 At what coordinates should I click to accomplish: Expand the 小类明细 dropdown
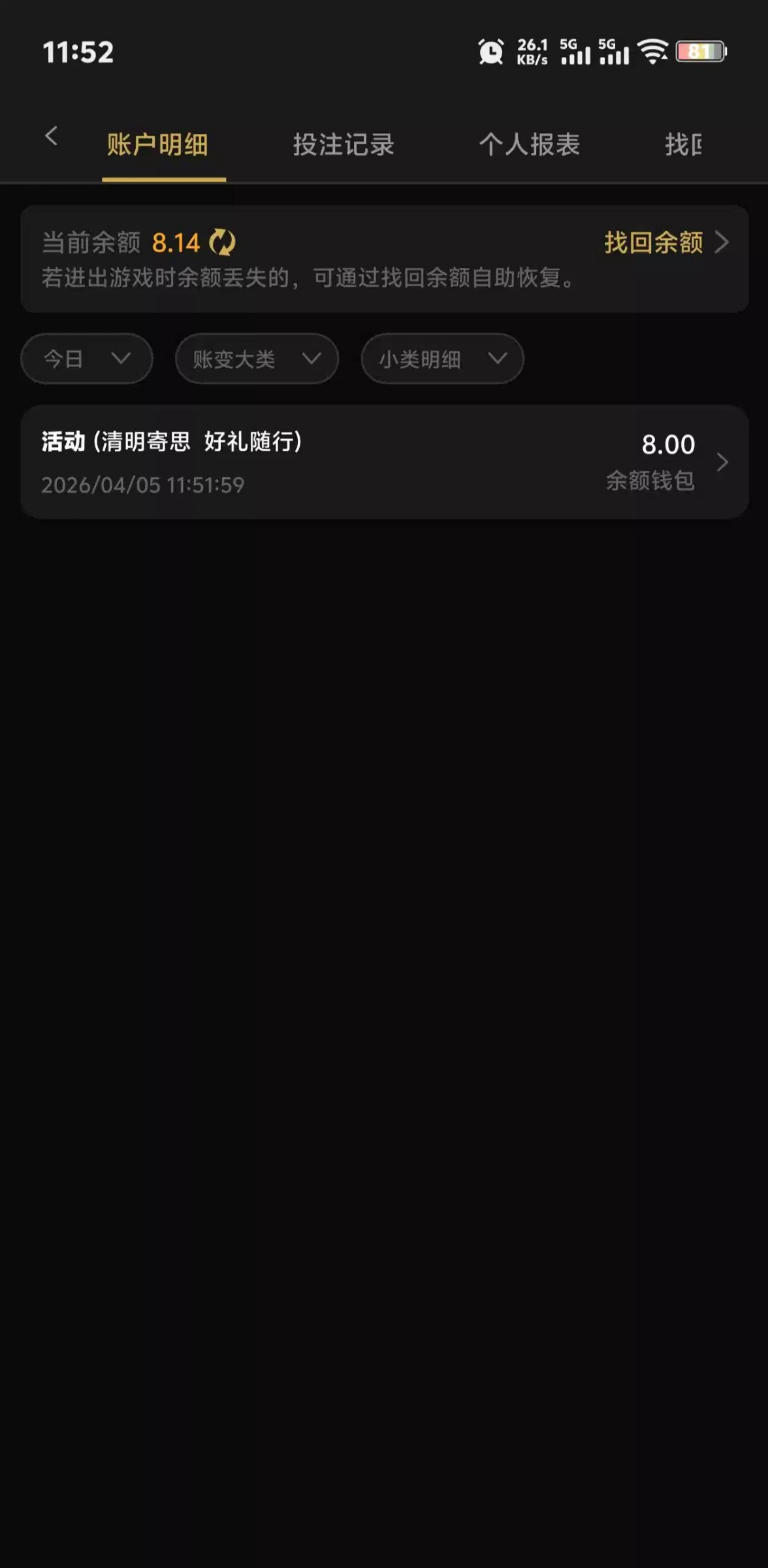pos(442,359)
